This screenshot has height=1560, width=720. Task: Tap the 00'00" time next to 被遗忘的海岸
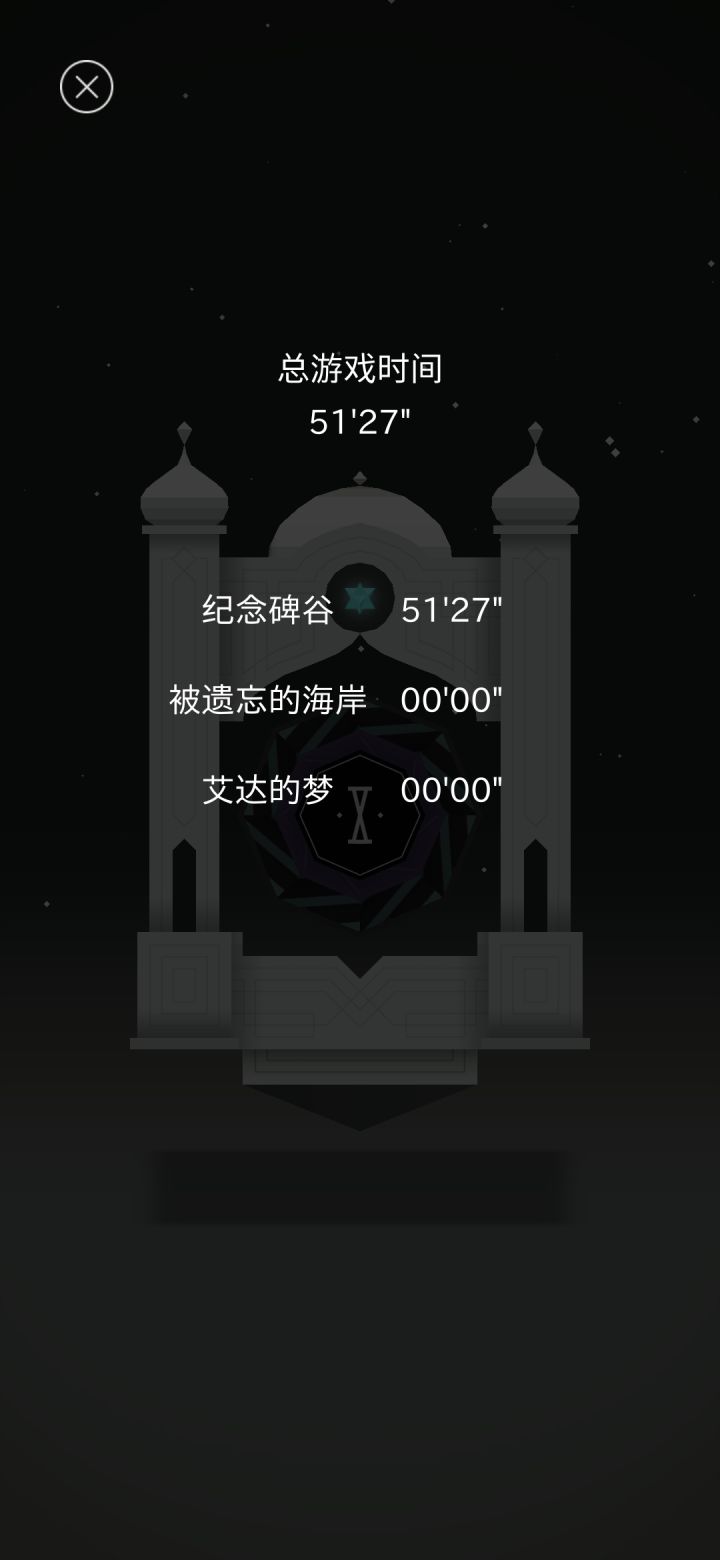click(452, 700)
